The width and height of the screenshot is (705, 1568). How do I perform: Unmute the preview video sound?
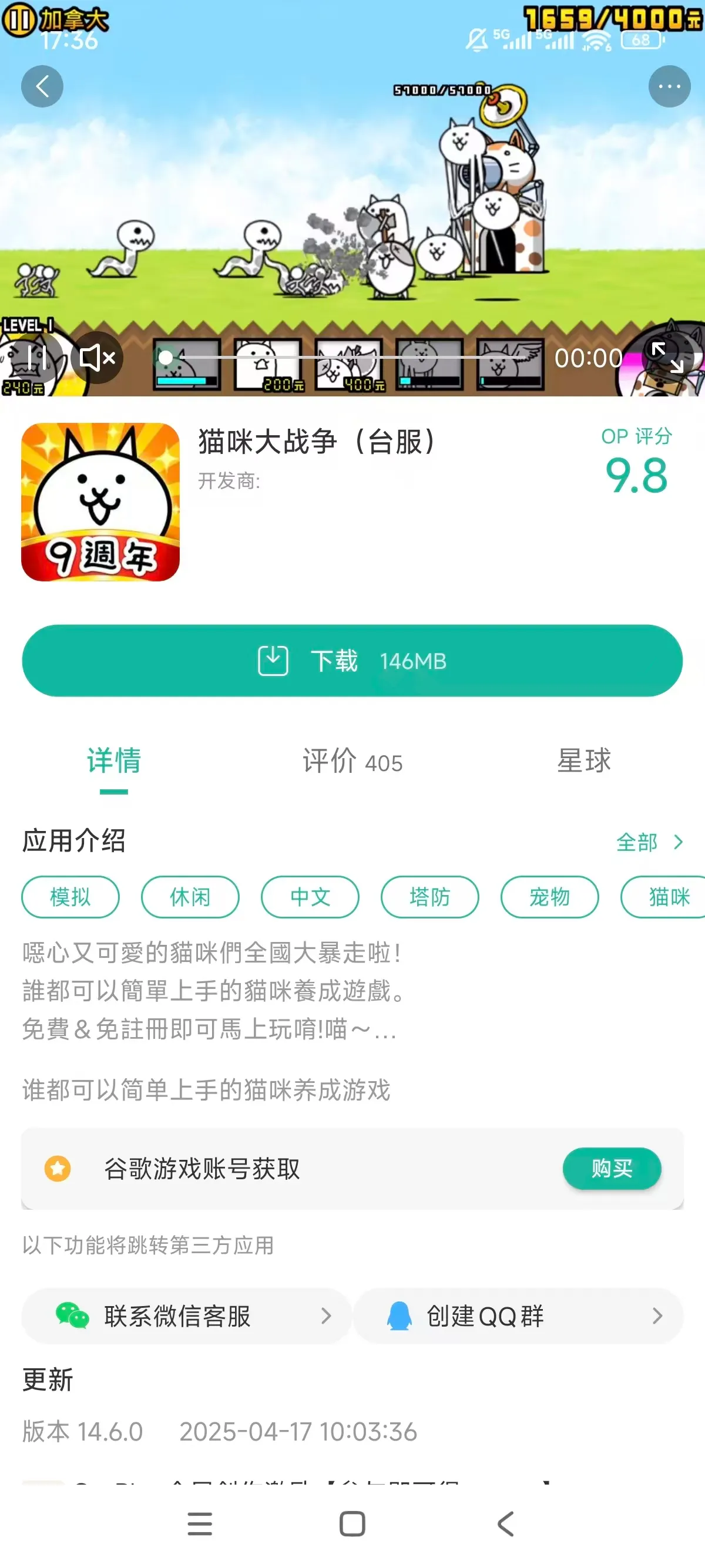[x=98, y=358]
